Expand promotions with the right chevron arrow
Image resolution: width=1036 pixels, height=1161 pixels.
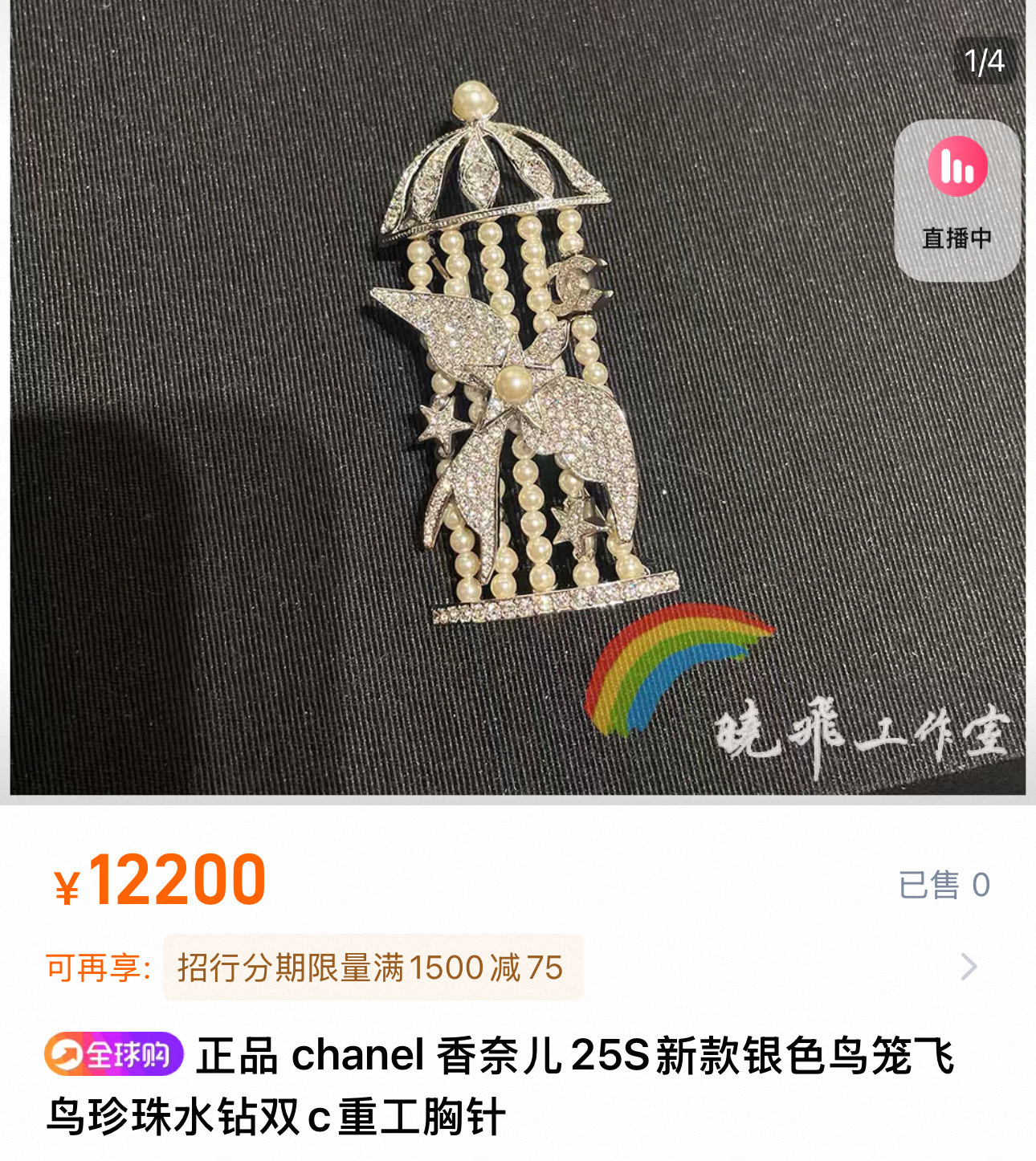(969, 967)
